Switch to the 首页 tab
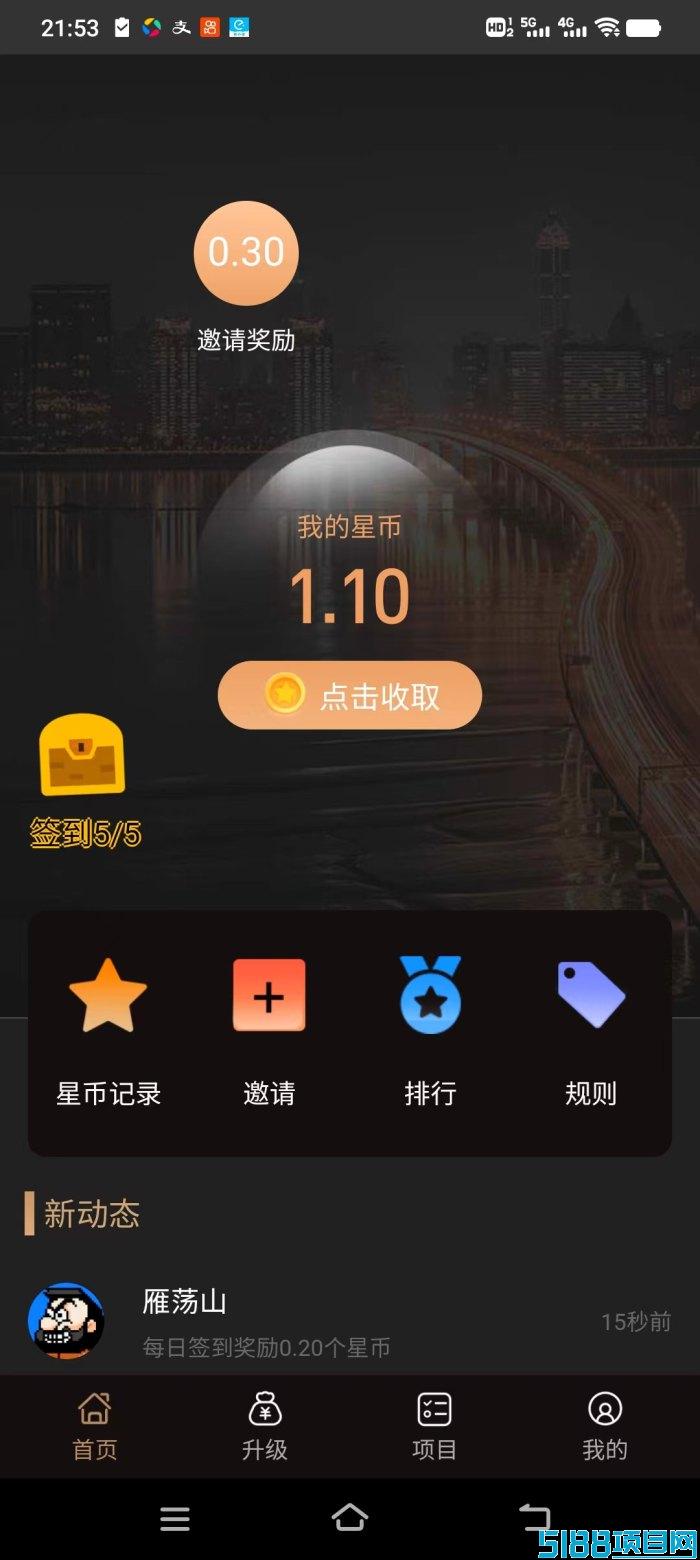Image resolution: width=700 pixels, height=1560 pixels. [x=95, y=1426]
